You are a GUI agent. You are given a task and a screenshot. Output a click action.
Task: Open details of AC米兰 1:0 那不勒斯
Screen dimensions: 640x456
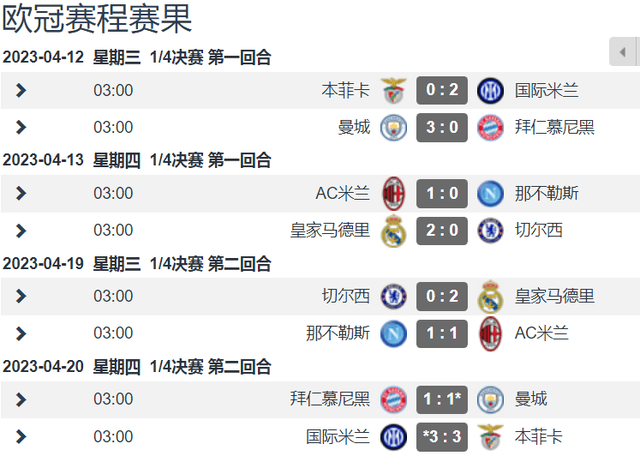point(21,193)
